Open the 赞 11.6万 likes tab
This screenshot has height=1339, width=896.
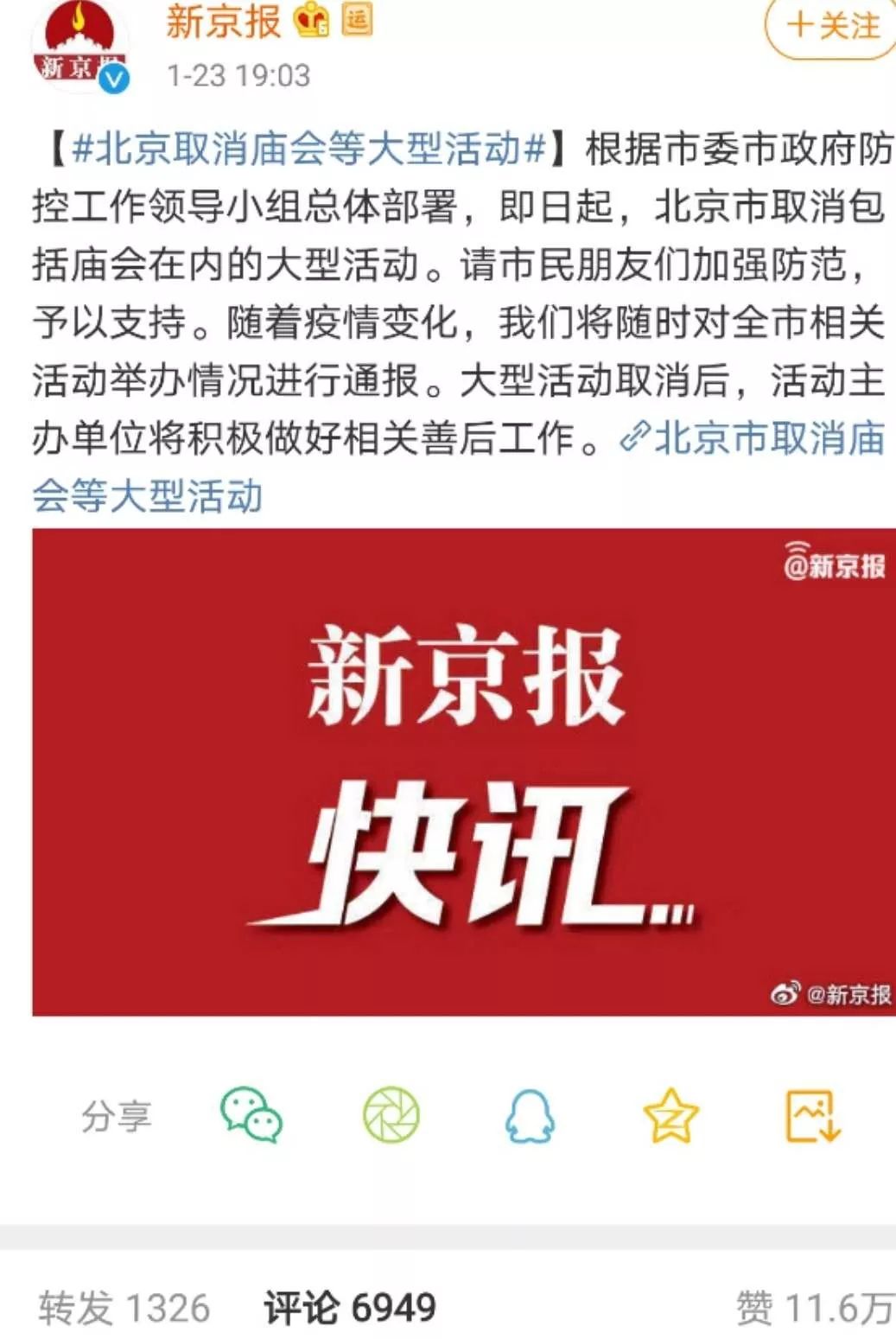click(x=814, y=1308)
